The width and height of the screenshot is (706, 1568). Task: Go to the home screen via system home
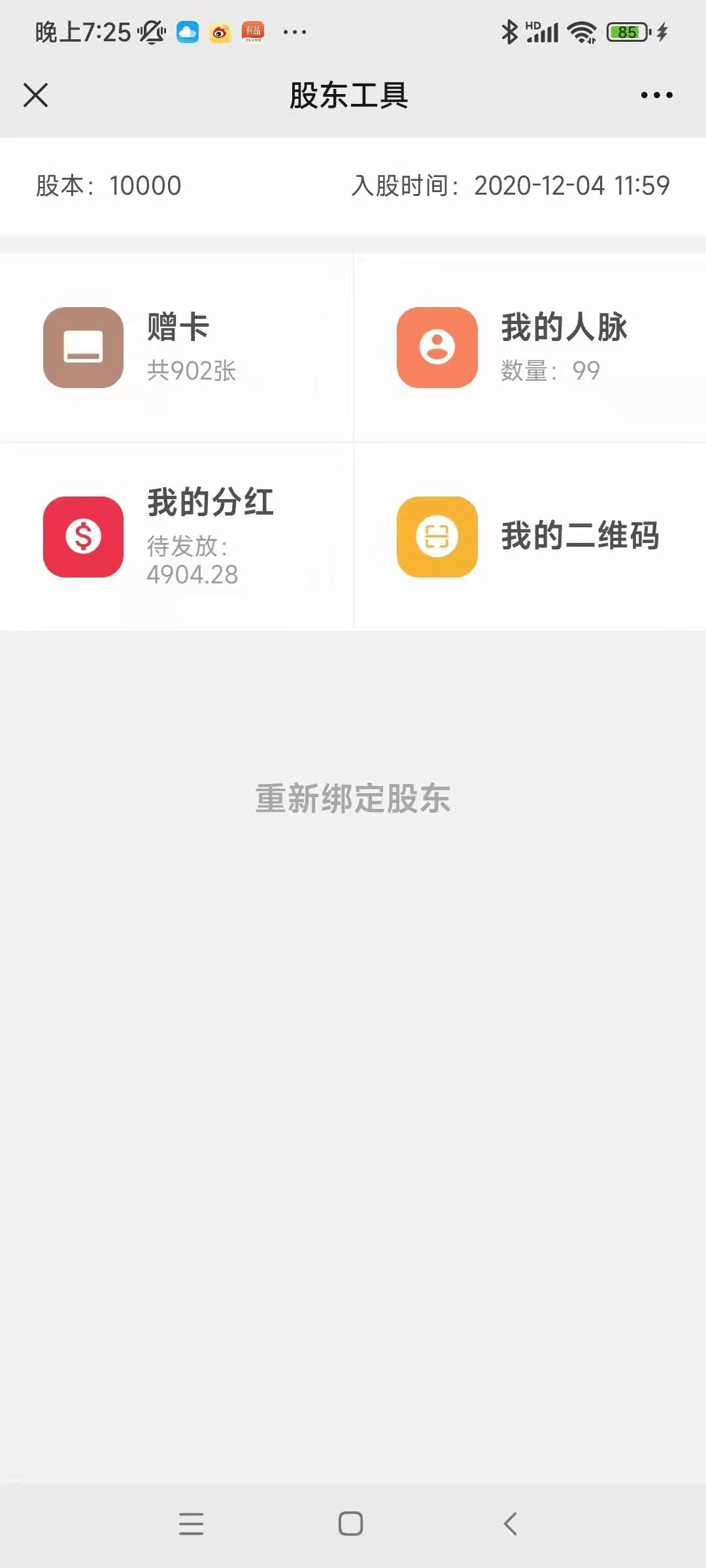tap(351, 1524)
